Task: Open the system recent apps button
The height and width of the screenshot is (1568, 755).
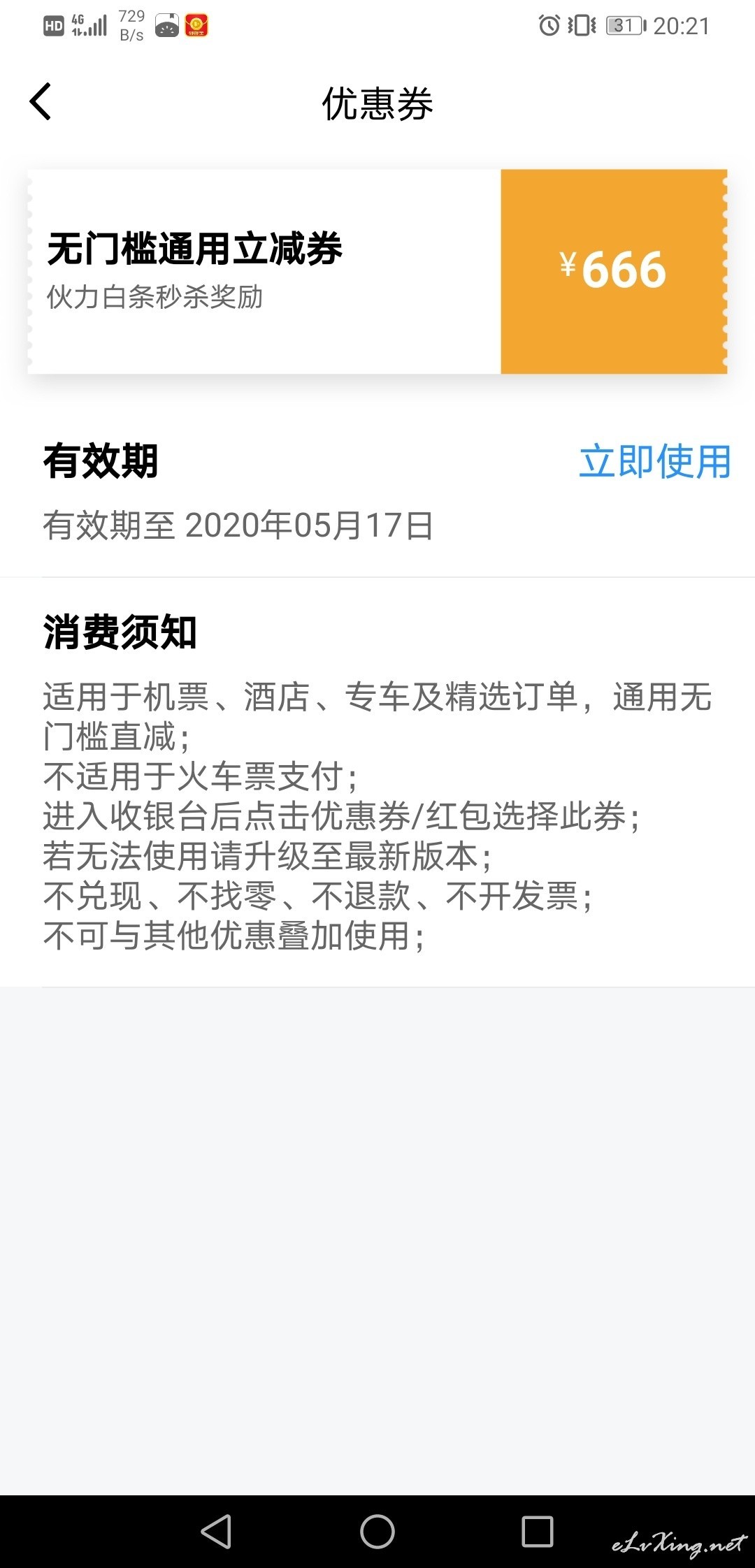Action: point(538,1532)
